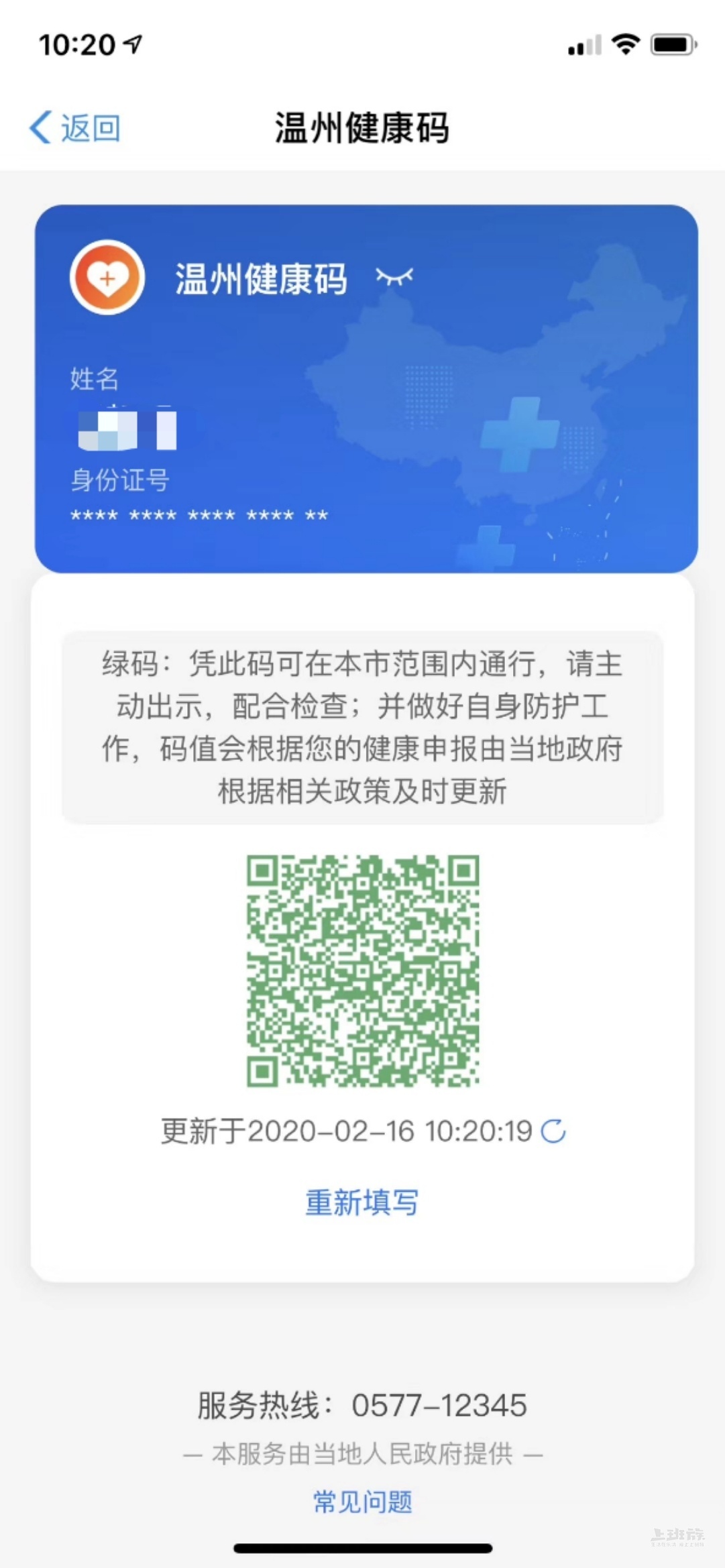Refresh the health code update time
This screenshot has height=1568, width=725.
click(x=553, y=1131)
